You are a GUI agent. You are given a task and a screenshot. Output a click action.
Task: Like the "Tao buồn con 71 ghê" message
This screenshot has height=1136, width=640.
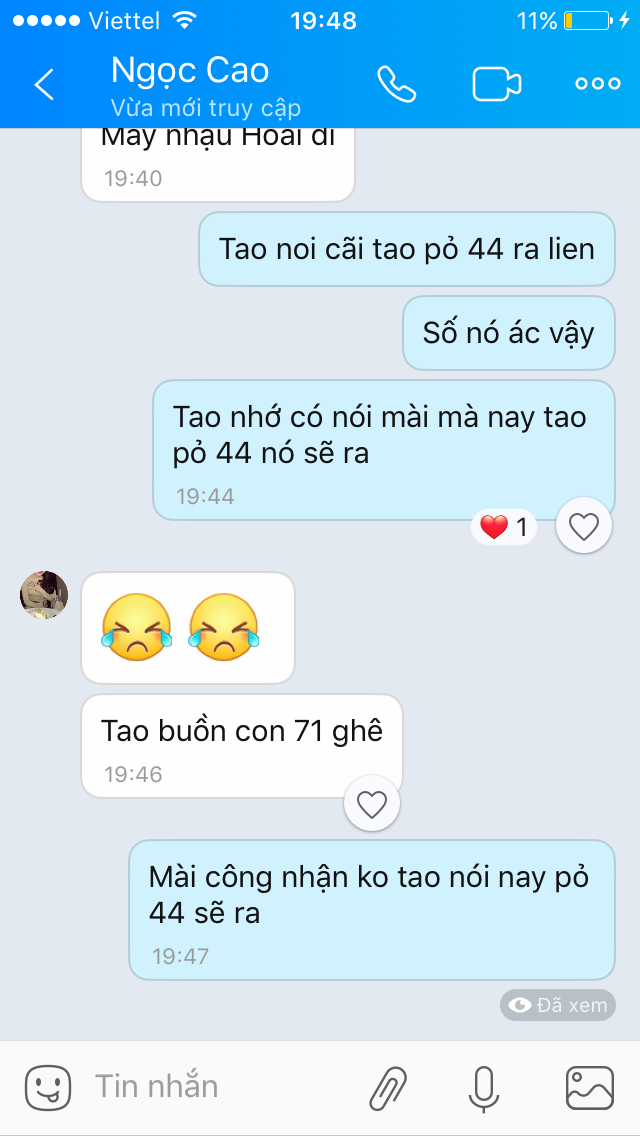(371, 803)
